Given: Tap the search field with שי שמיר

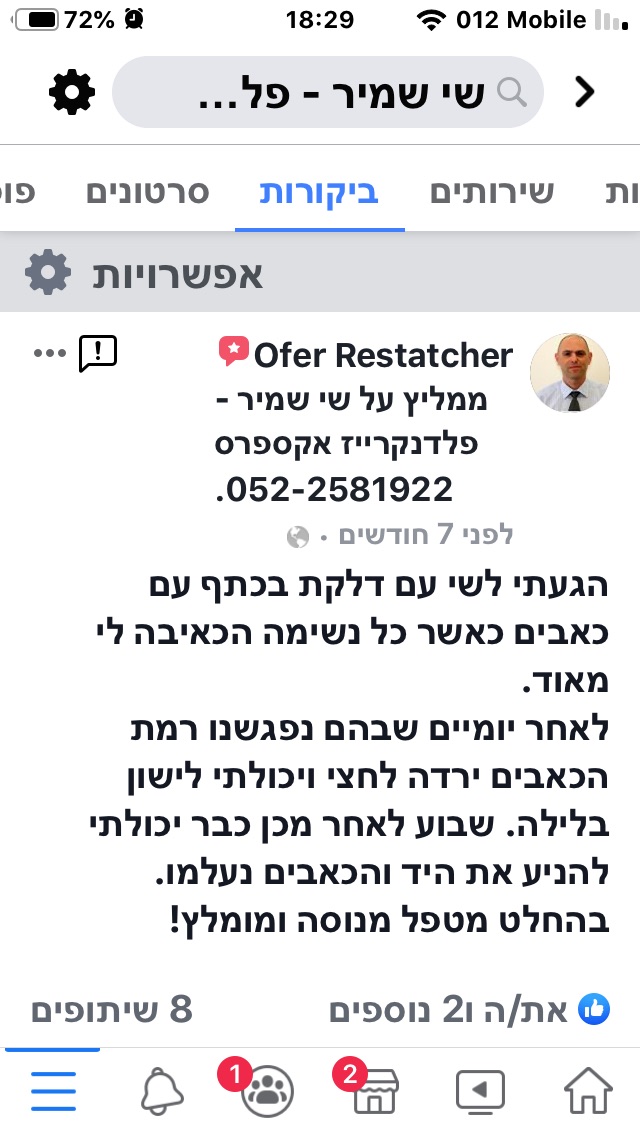Looking at the screenshot, I should click(x=328, y=93).
